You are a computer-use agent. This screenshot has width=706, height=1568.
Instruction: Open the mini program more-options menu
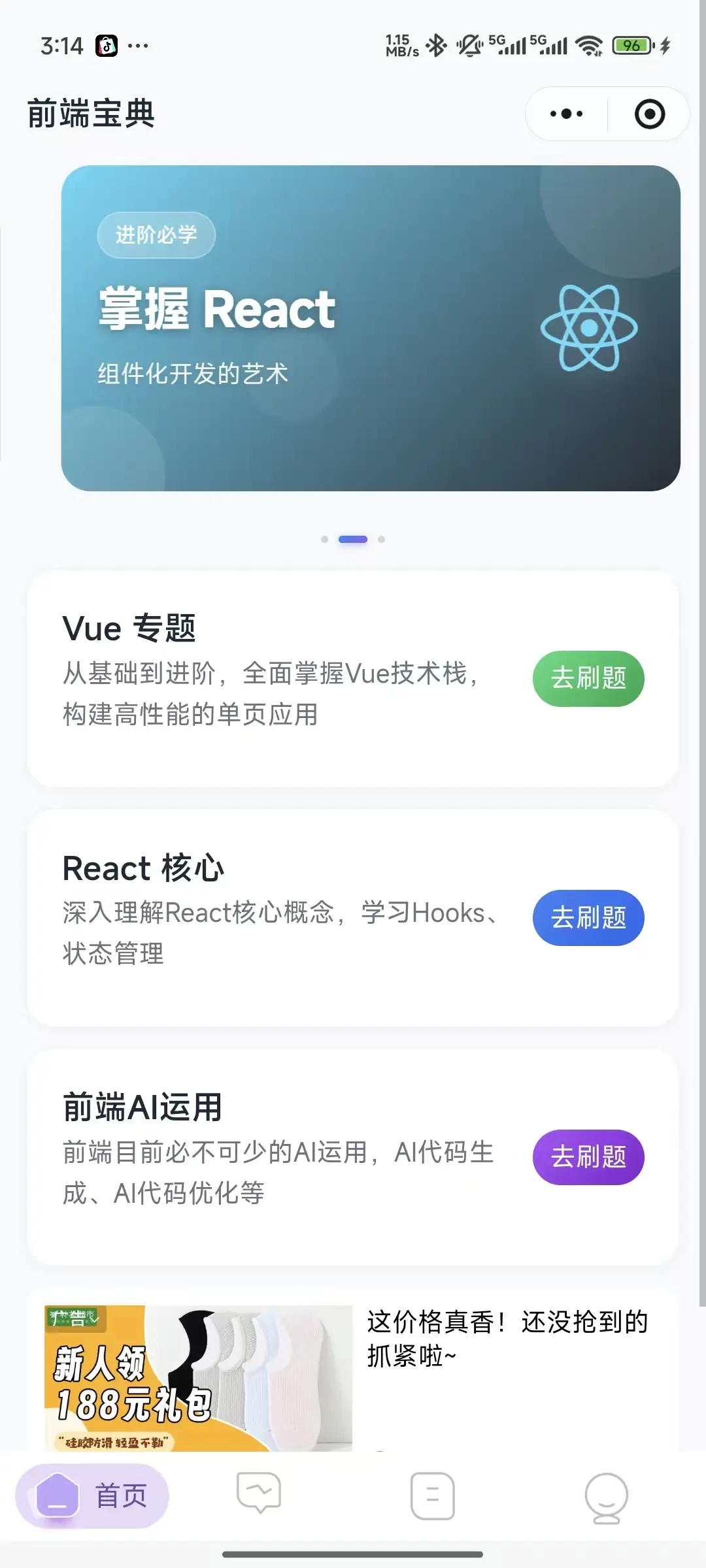(x=566, y=114)
